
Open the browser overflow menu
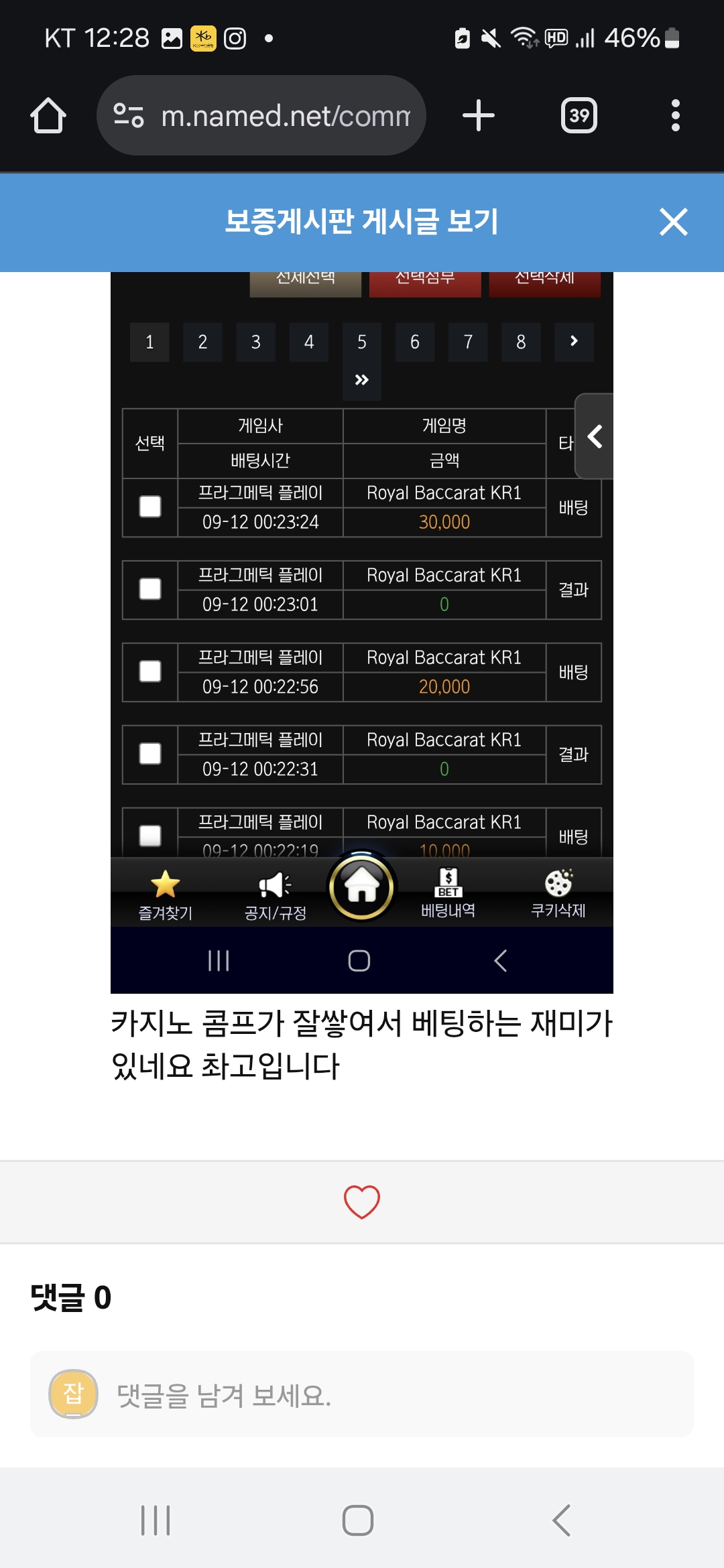[675, 115]
